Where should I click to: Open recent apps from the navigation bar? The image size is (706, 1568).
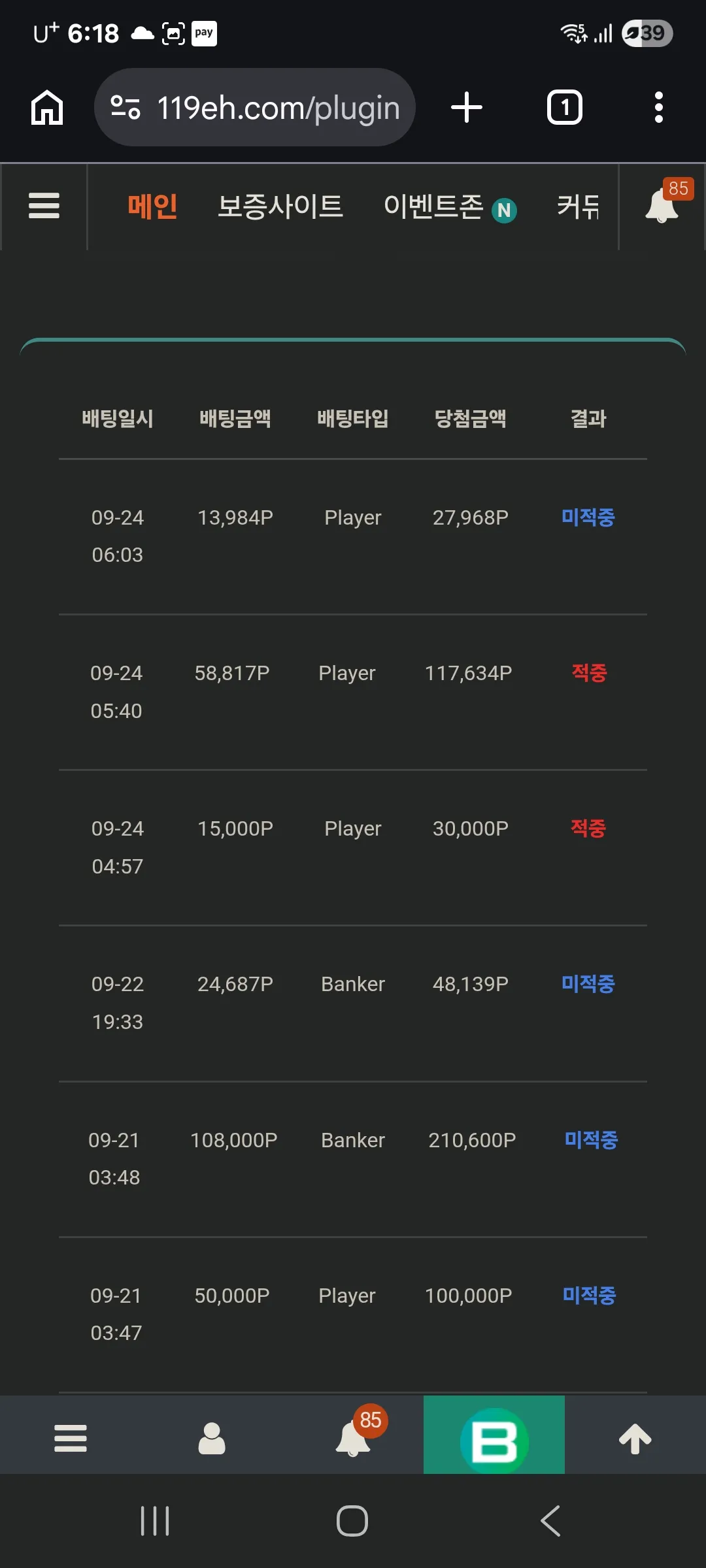click(x=155, y=1521)
